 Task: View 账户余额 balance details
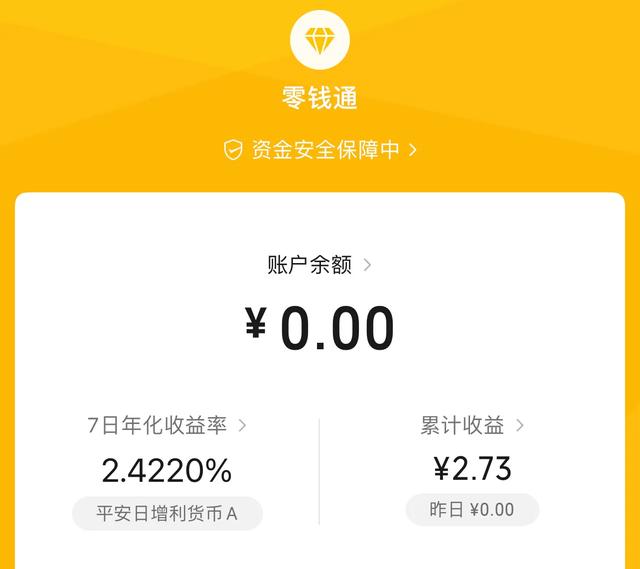320,265
